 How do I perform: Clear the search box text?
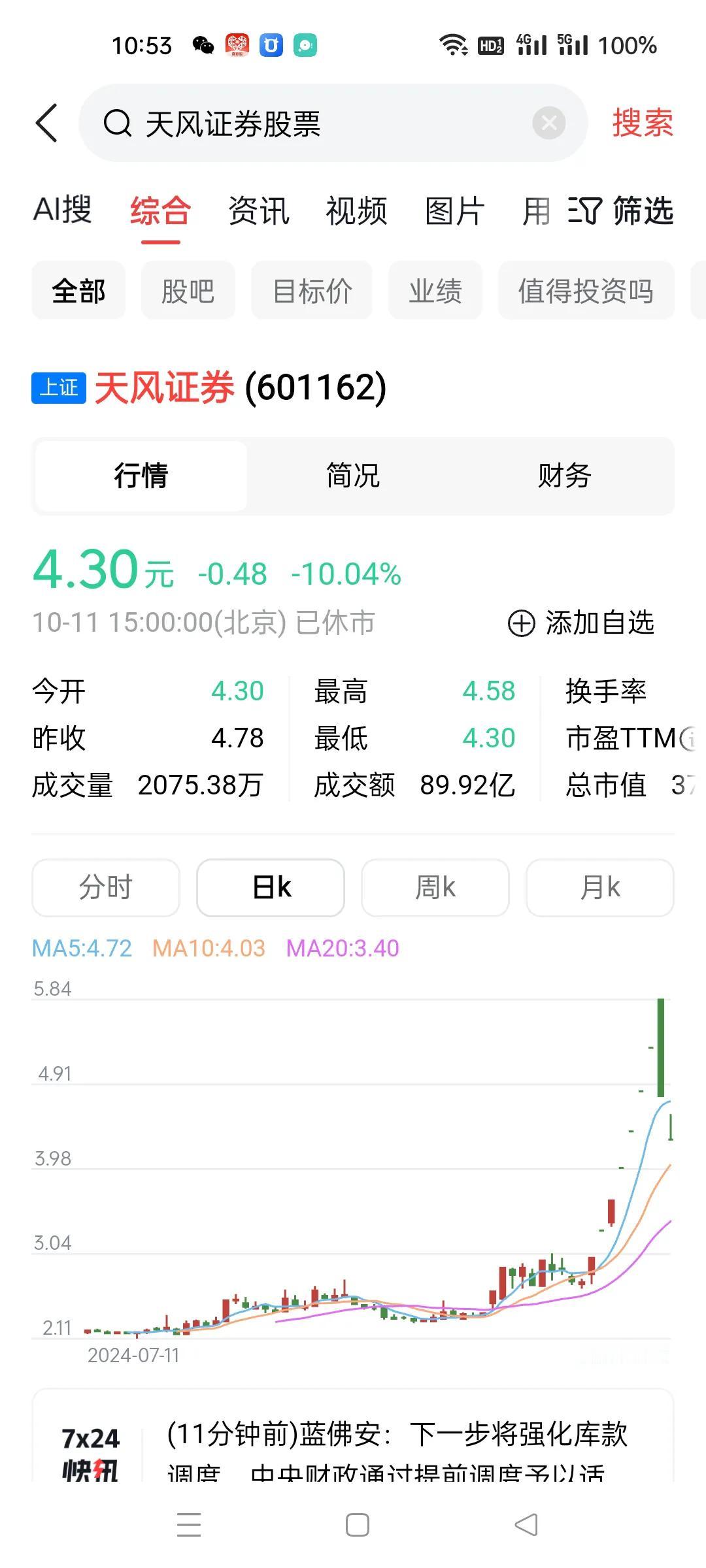coord(548,123)
